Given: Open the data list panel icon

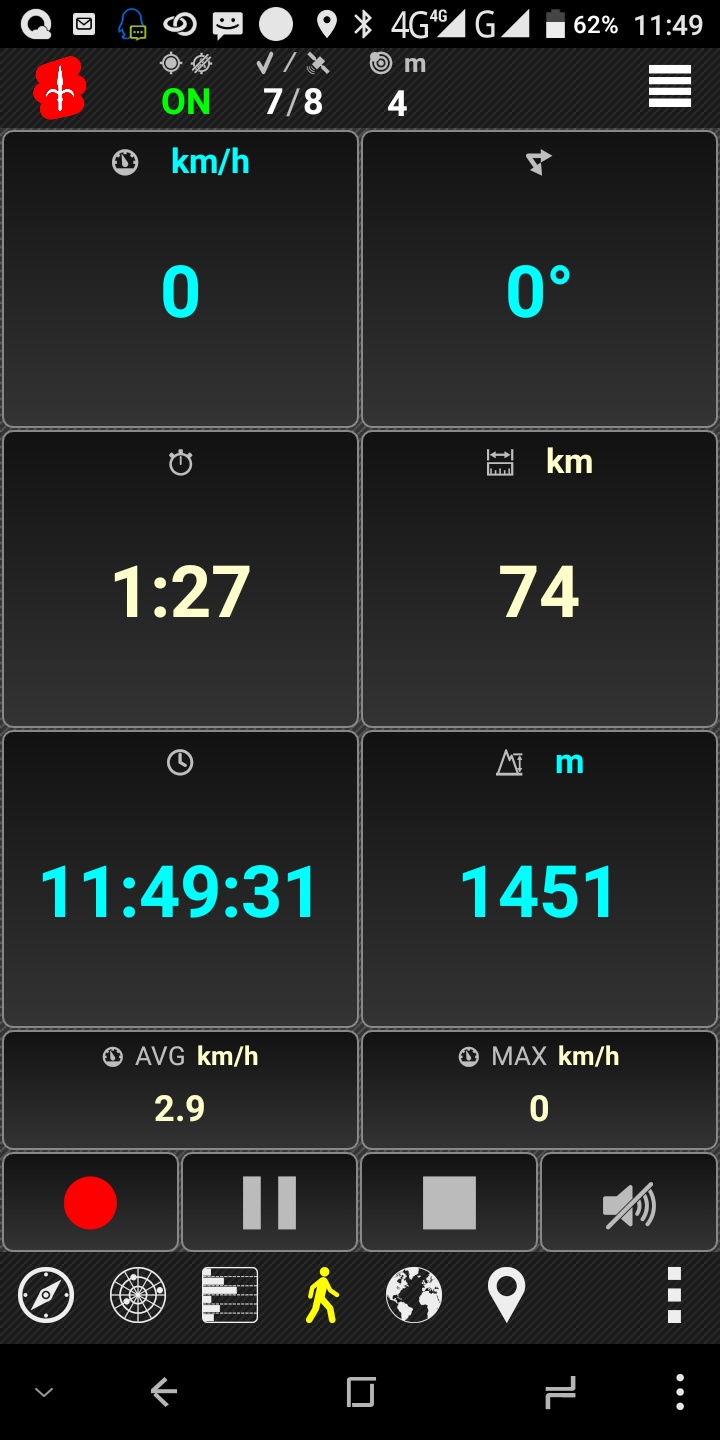Looking at the screenshot, I should [230, 1295].
